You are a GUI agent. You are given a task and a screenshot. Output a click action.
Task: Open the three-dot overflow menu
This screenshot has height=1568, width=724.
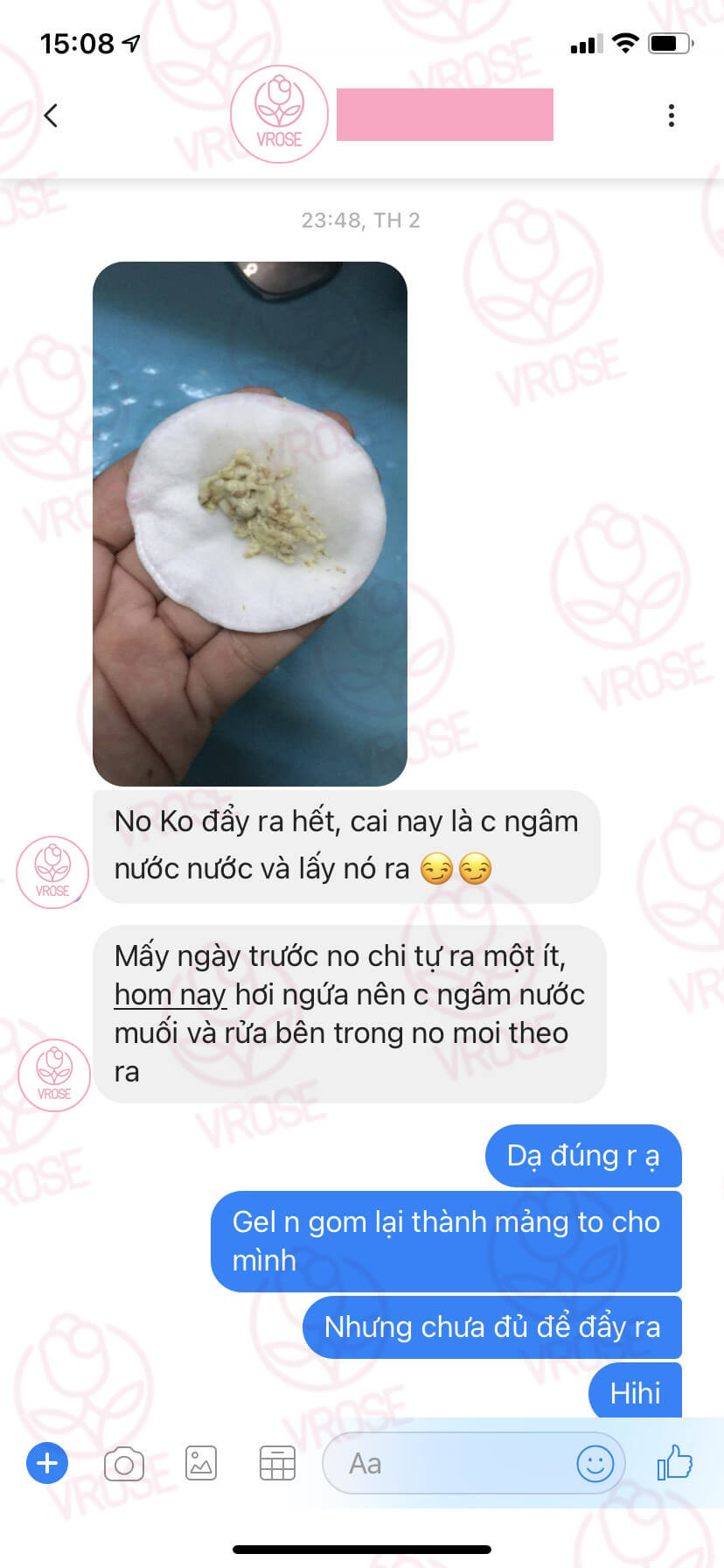click(x=671, y=115)
